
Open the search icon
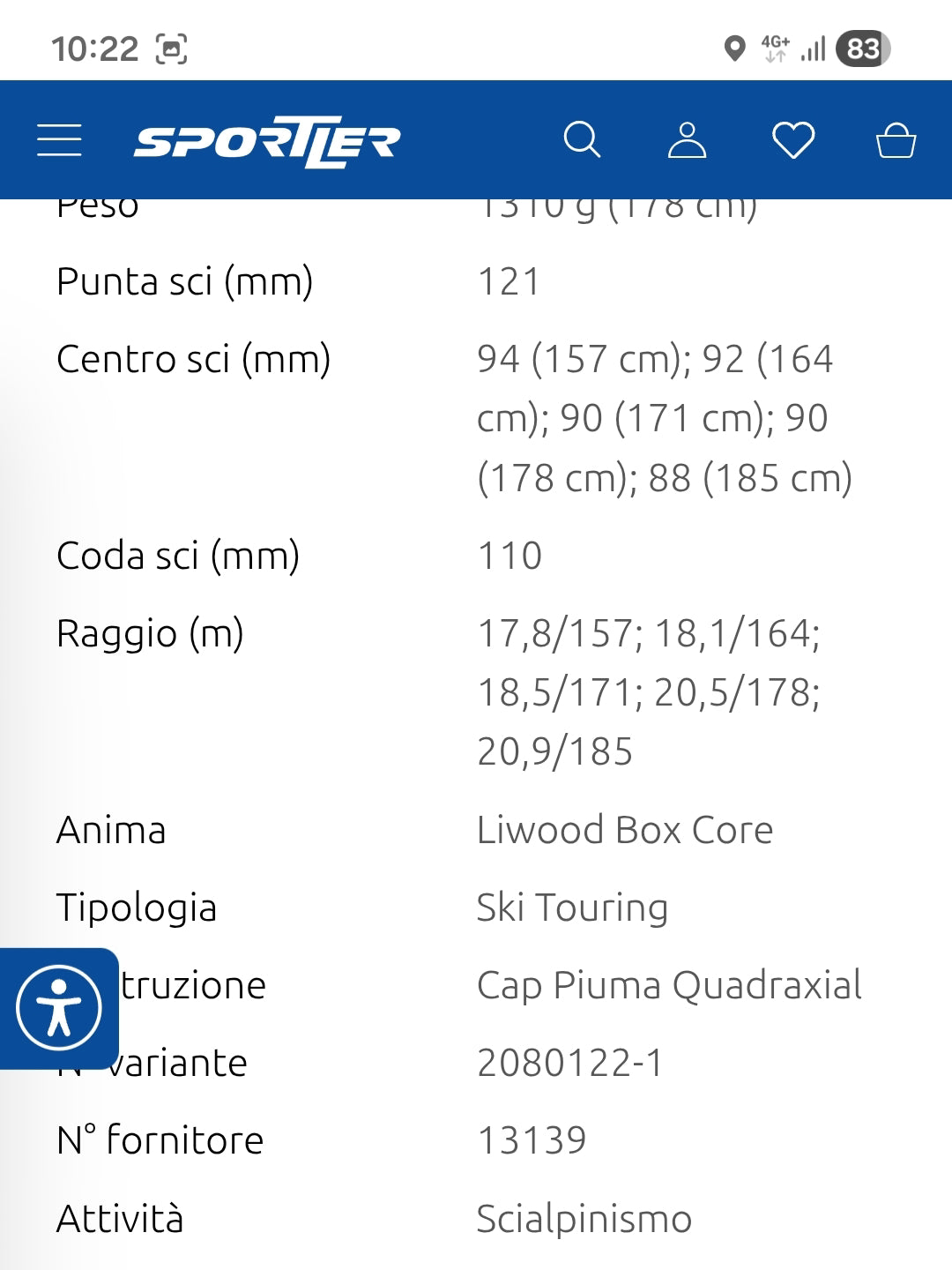[x=582, y=139]
